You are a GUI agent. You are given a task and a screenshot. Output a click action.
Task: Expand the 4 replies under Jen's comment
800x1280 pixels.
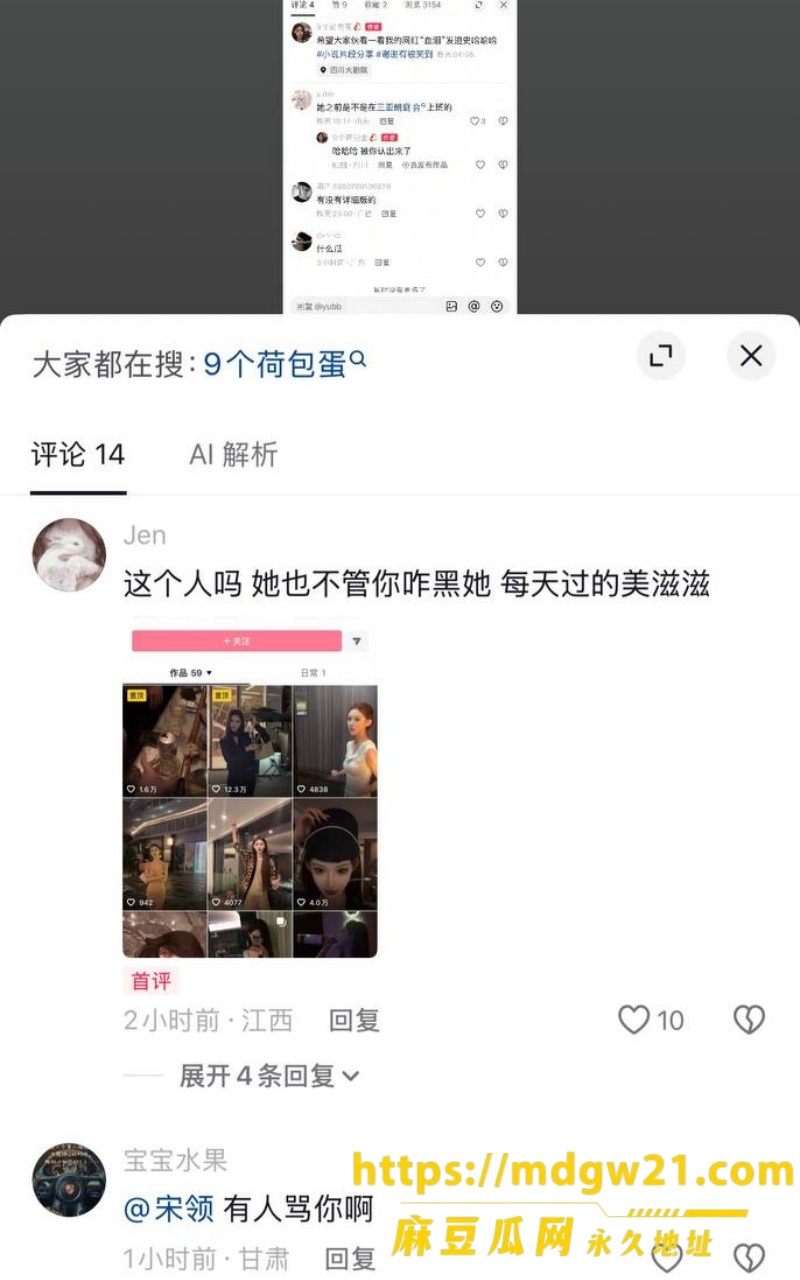(x=269, y=1076)
